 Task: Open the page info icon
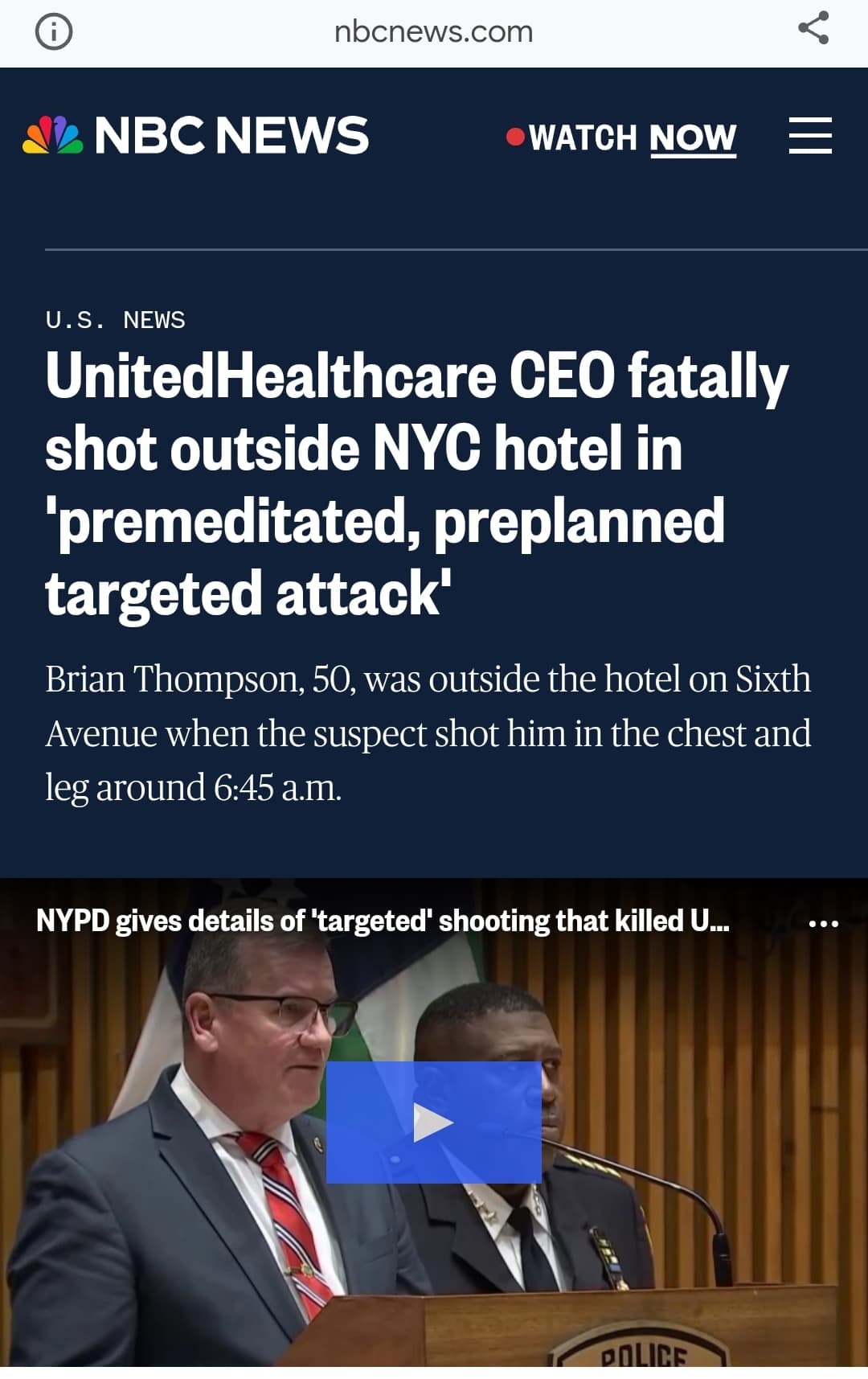pyautogui.click(x=54, y=32)
